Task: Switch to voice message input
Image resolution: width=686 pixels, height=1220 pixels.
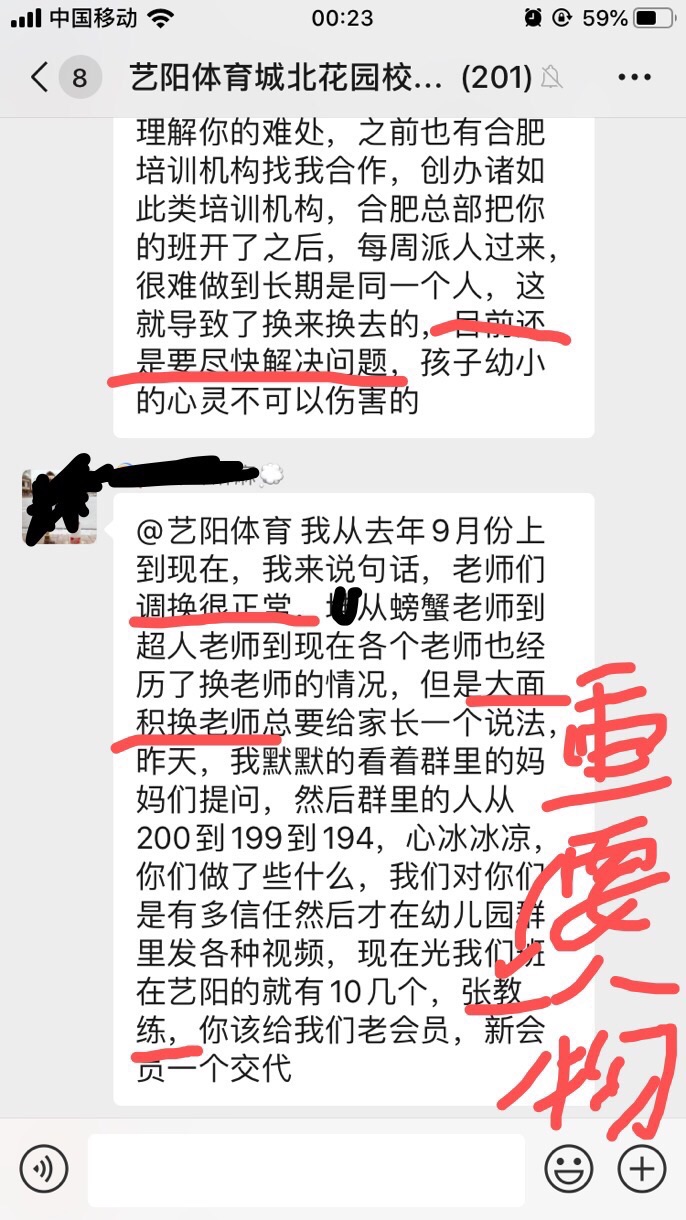Action: [x=44, y=1168]
